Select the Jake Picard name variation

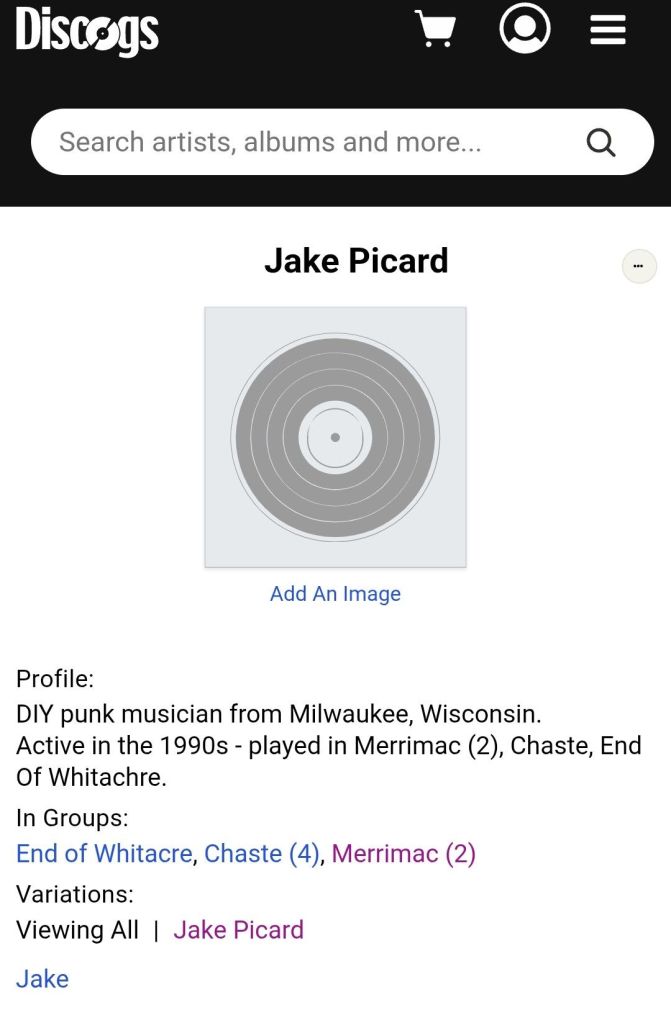238,930
